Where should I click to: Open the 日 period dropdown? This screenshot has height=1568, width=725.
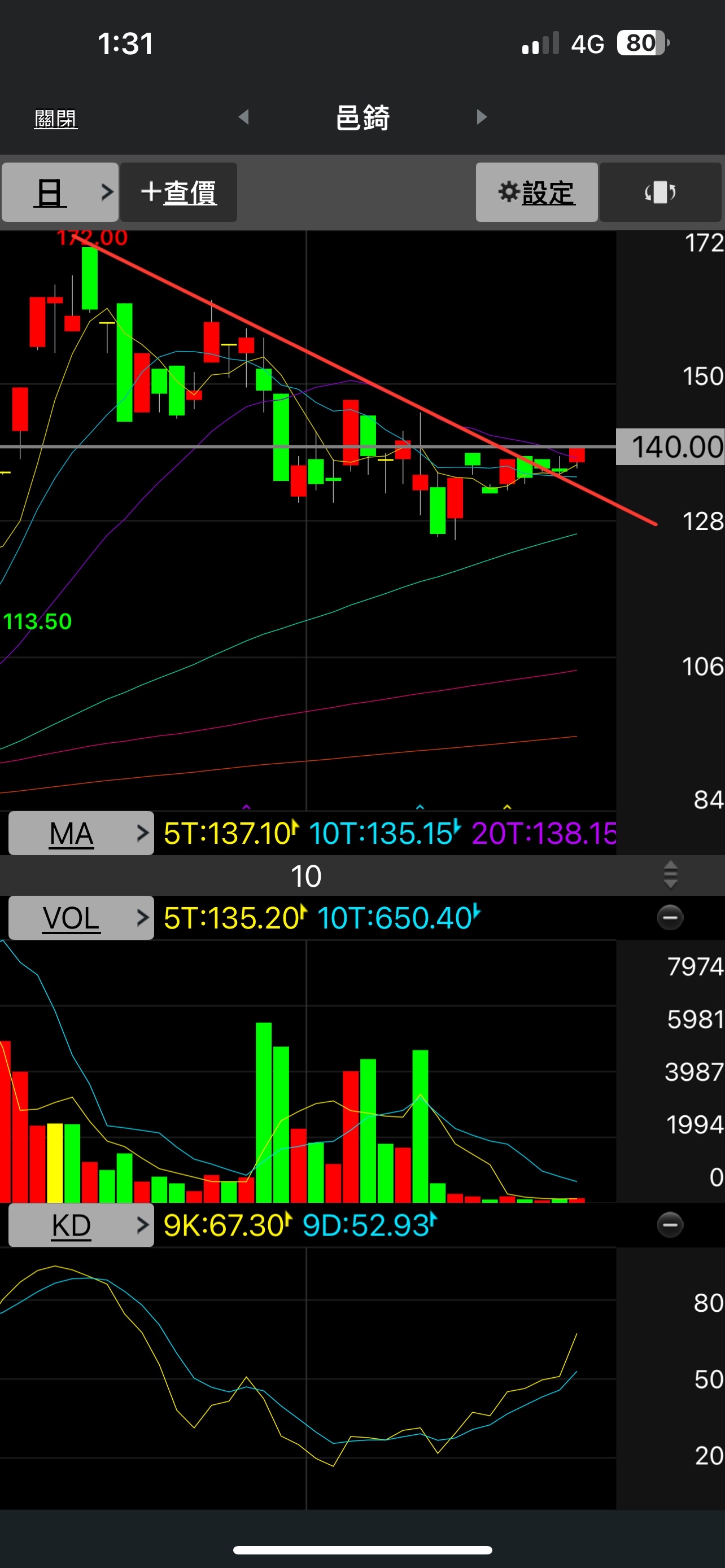pos(60,192)
